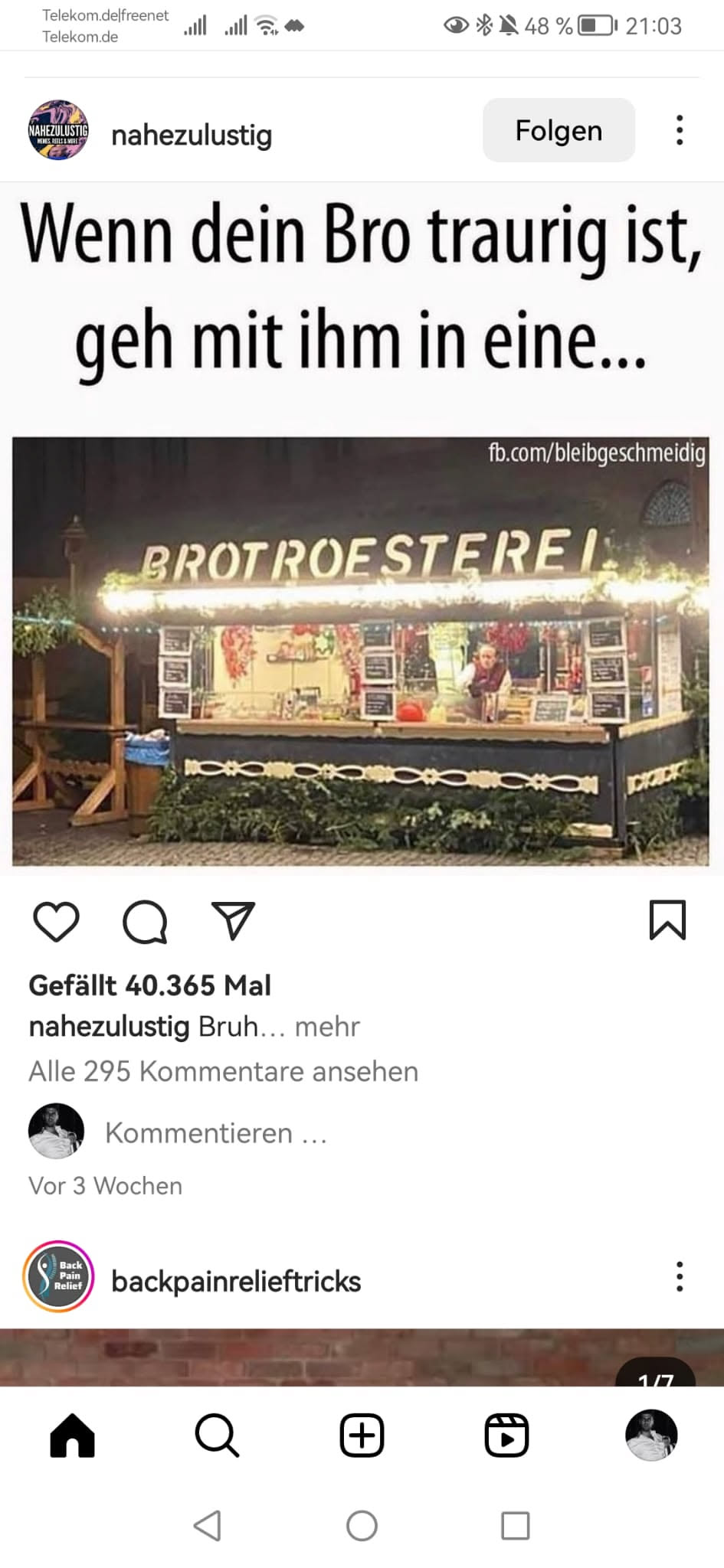
Task: Create a new post
Action: 362,1435
